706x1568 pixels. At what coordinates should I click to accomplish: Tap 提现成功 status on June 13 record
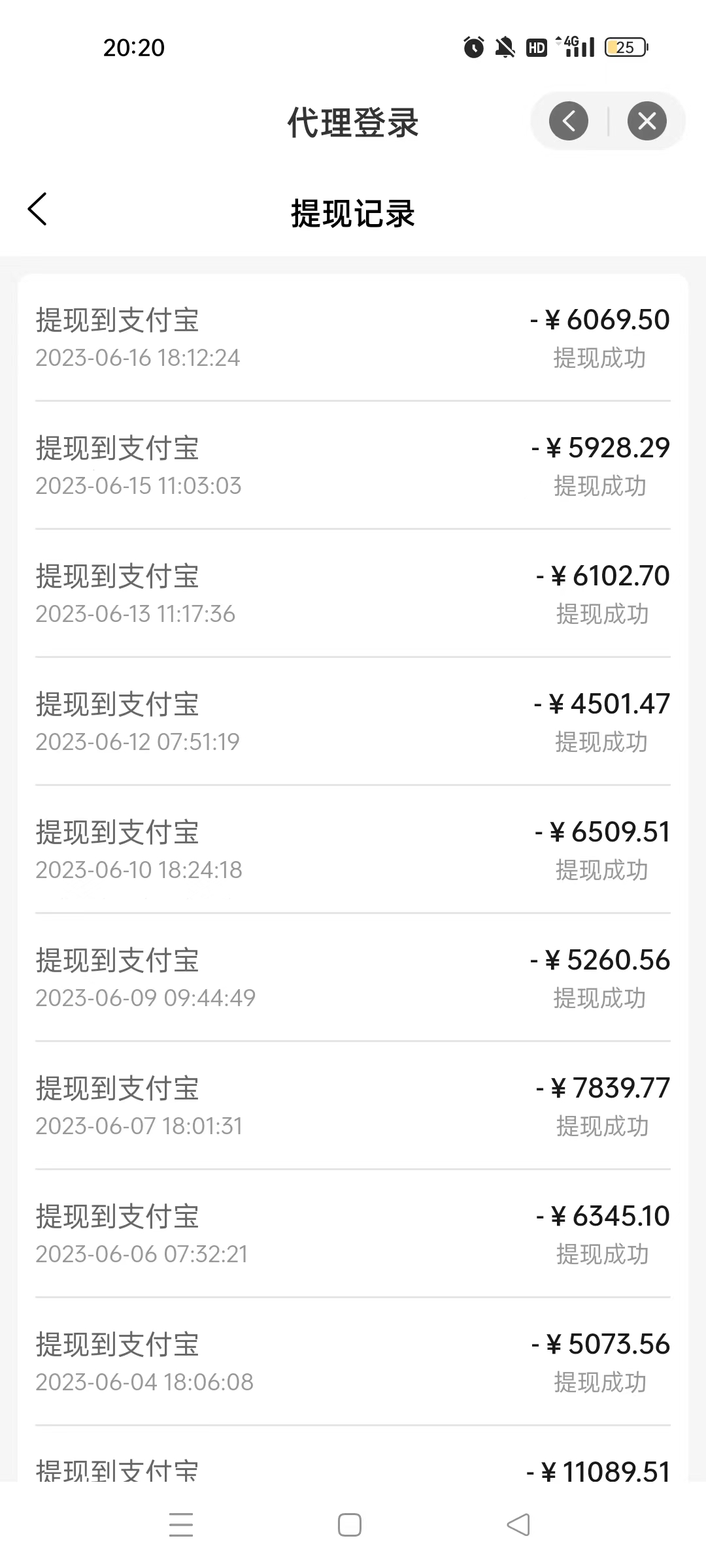pos(601,613)
